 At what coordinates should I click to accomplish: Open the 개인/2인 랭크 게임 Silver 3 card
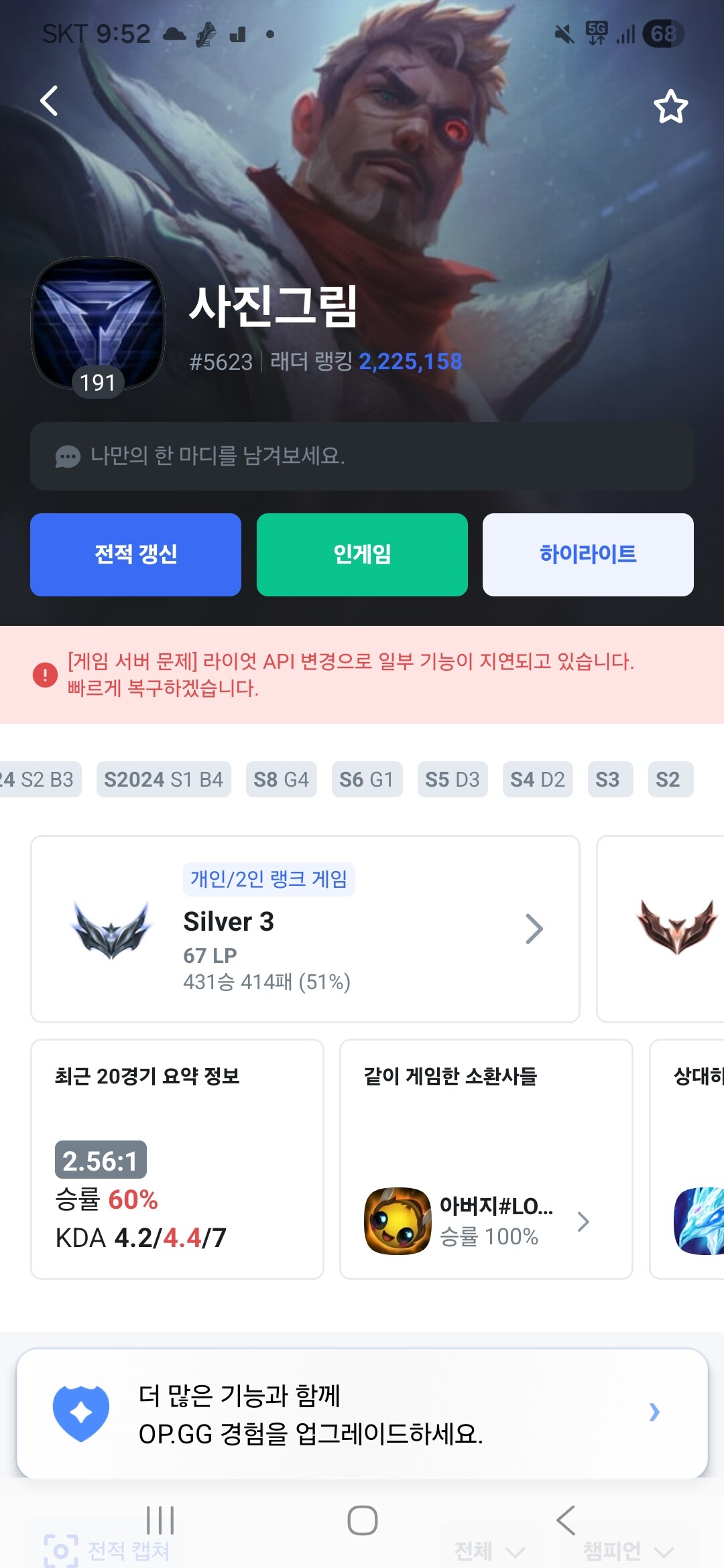tap(305, 929)
